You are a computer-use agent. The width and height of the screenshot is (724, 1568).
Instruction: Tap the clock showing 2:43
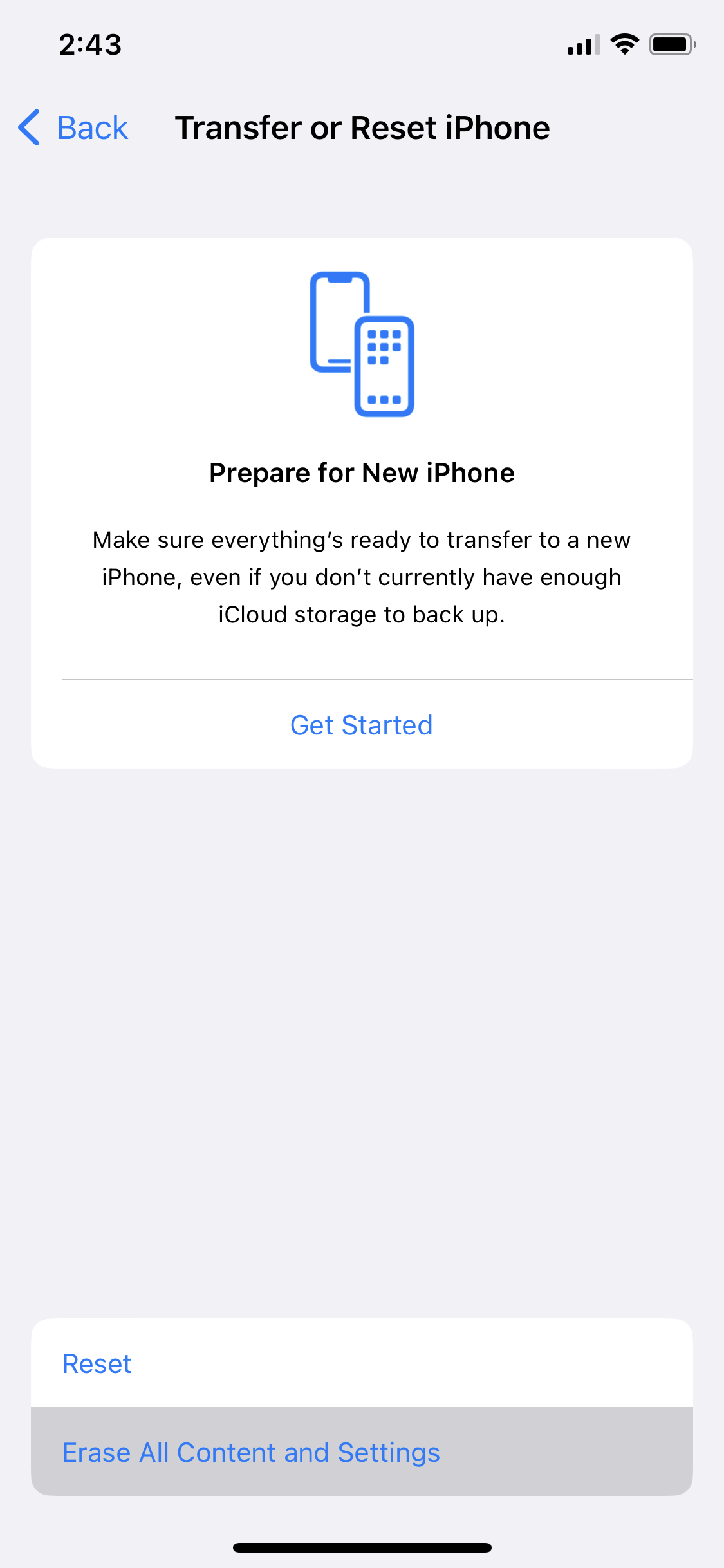[x=89, y=44]
